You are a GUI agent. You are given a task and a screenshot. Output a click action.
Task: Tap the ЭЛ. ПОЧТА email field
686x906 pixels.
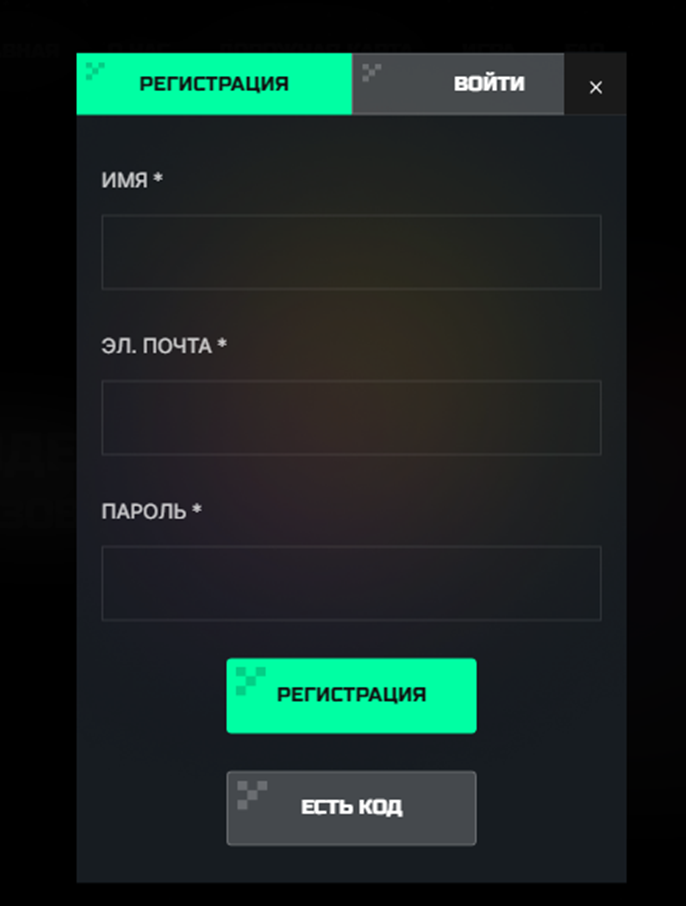click(x=351, y=417)
